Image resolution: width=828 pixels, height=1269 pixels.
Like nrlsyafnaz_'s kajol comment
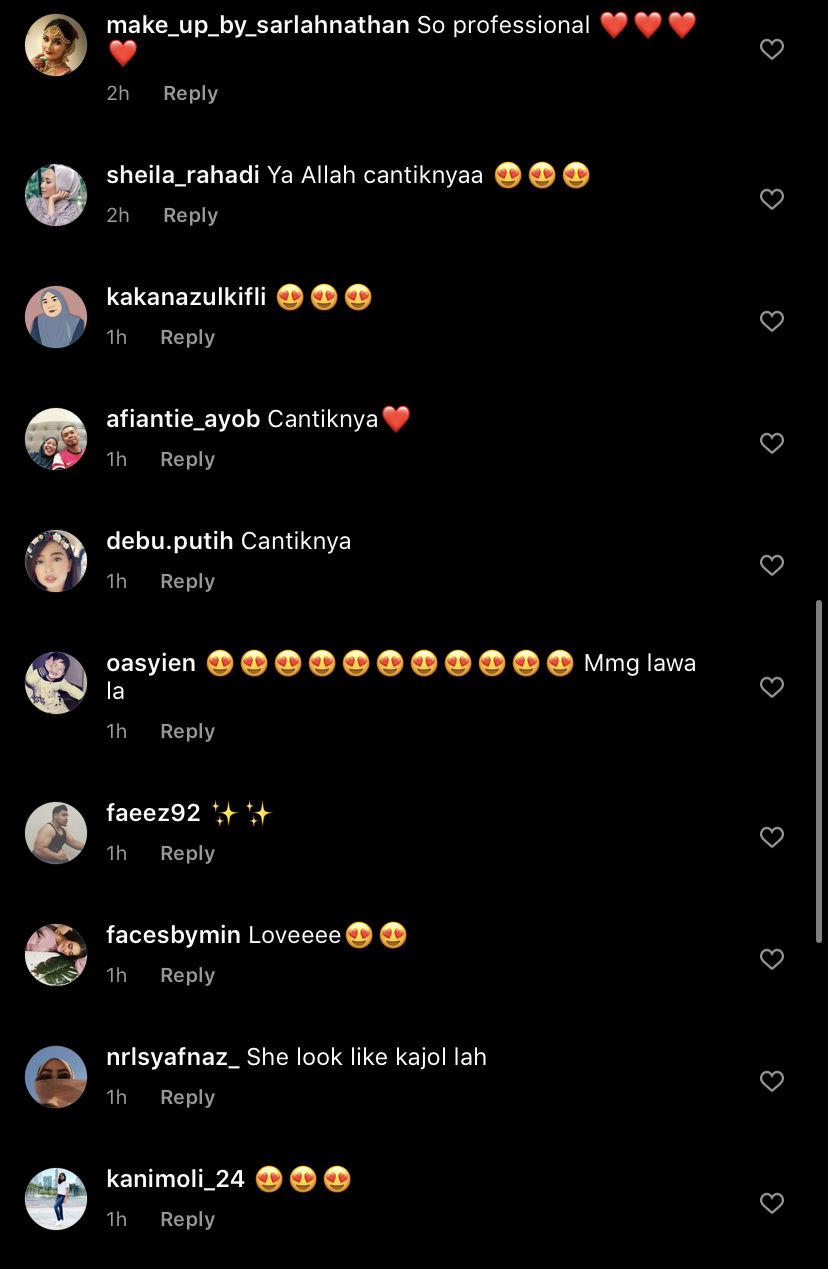pos(771,1081)
